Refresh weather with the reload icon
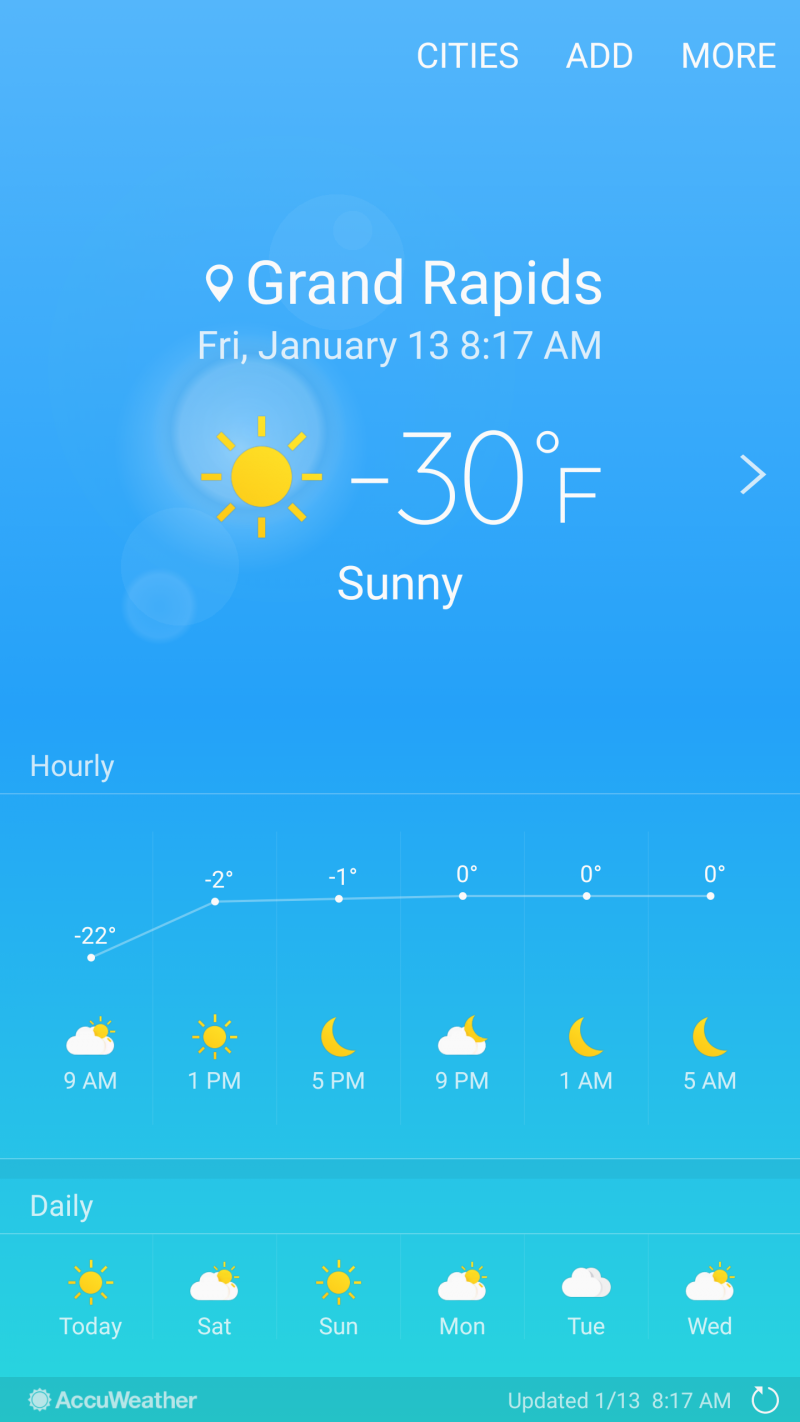Viewport: 800px width, 1422px height. coord(764,1399)
